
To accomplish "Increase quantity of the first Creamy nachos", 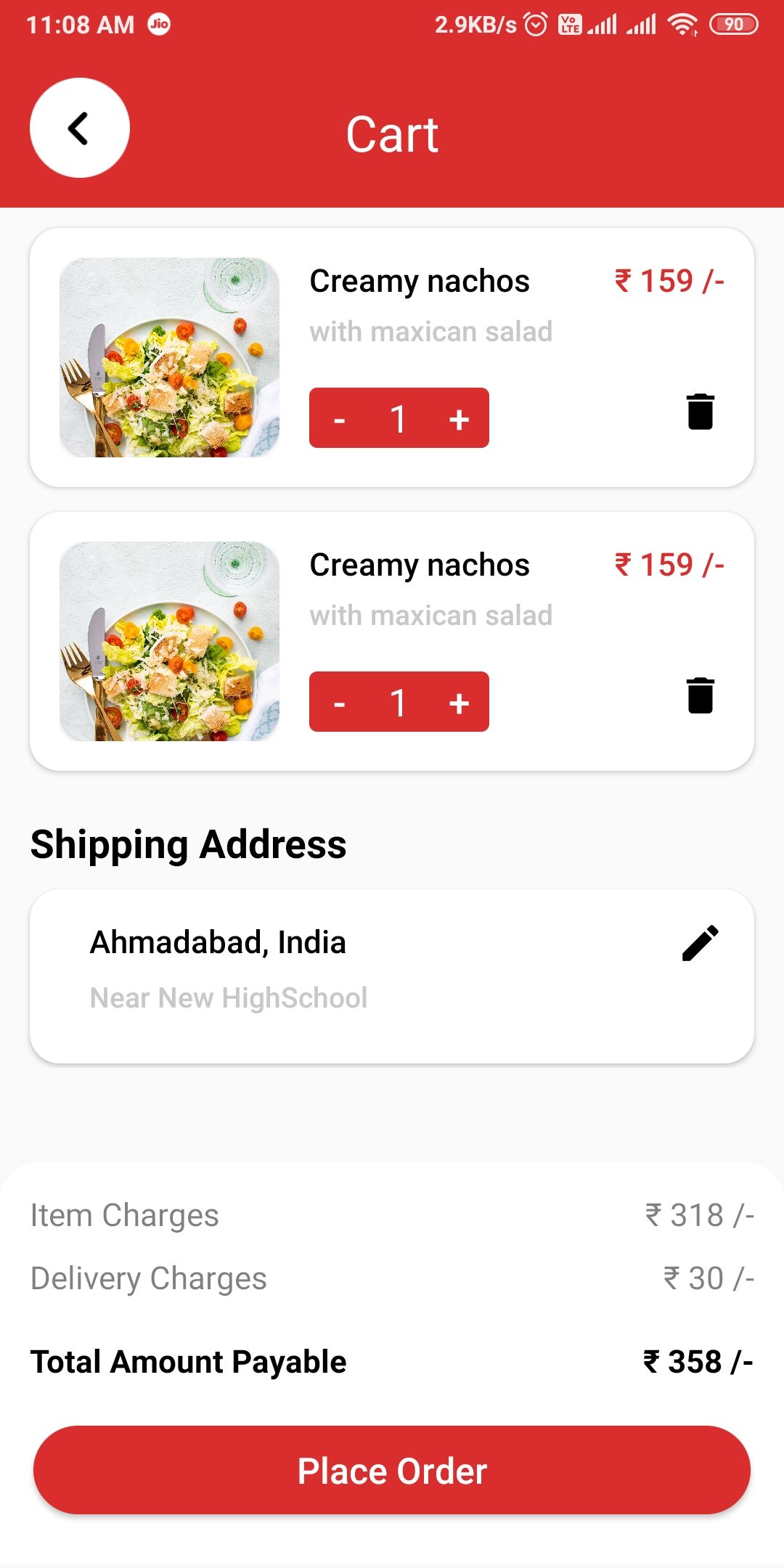I will pos(459,419).
